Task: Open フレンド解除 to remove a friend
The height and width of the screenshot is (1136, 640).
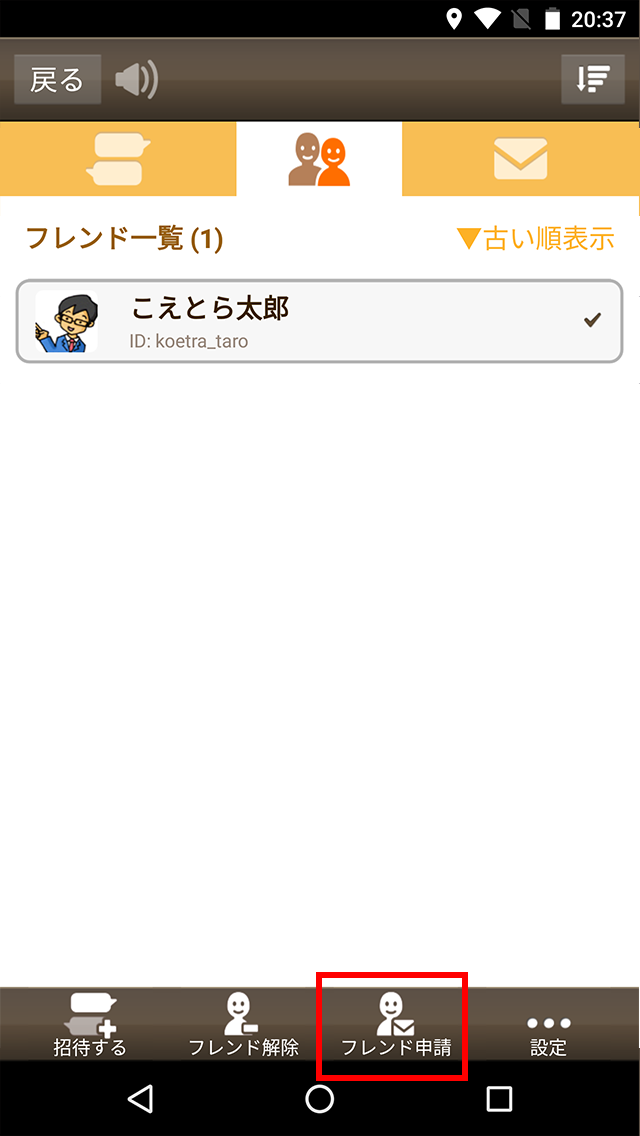Action: [243, 1024]
